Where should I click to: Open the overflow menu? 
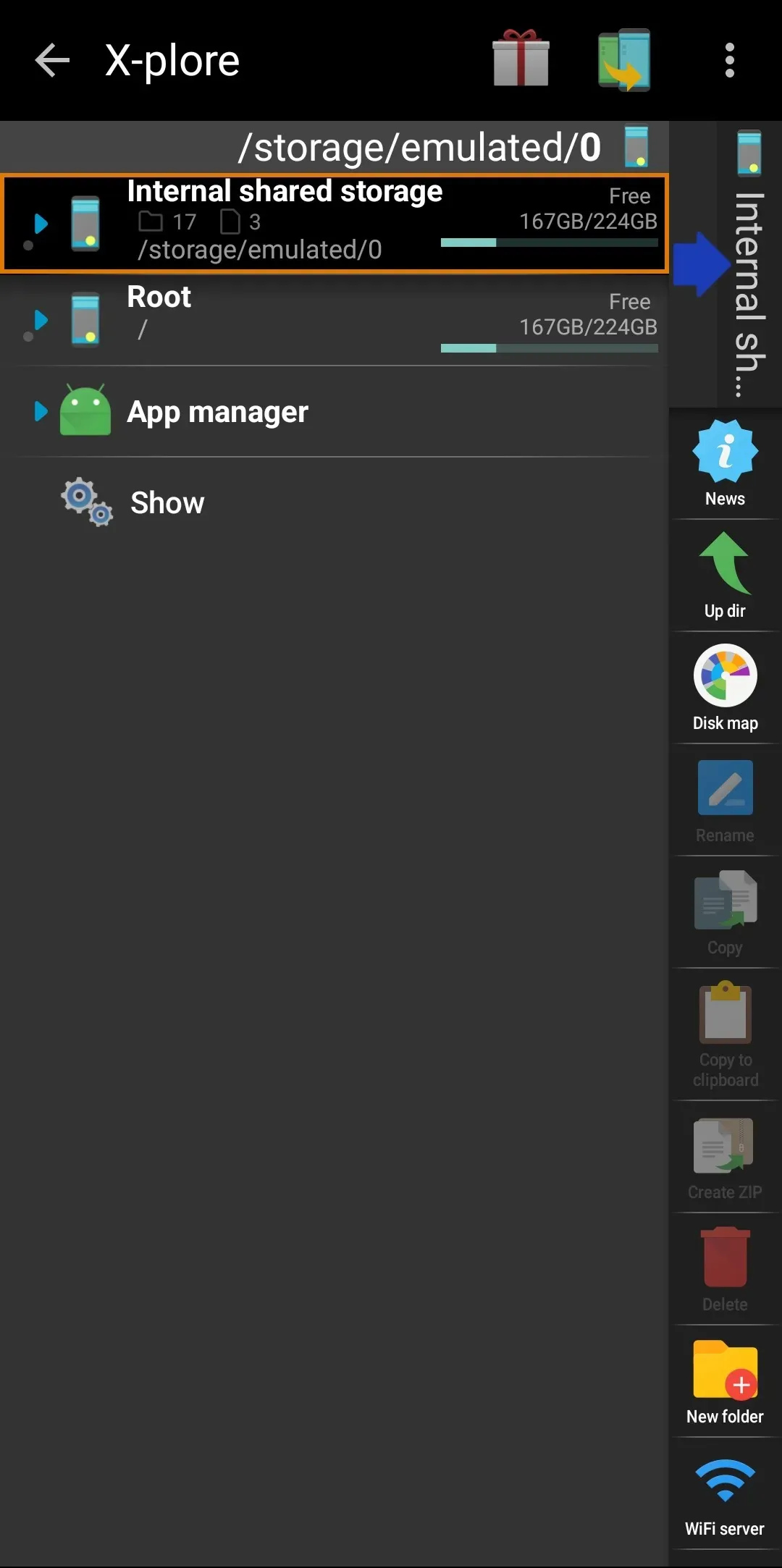pos(730,61)
